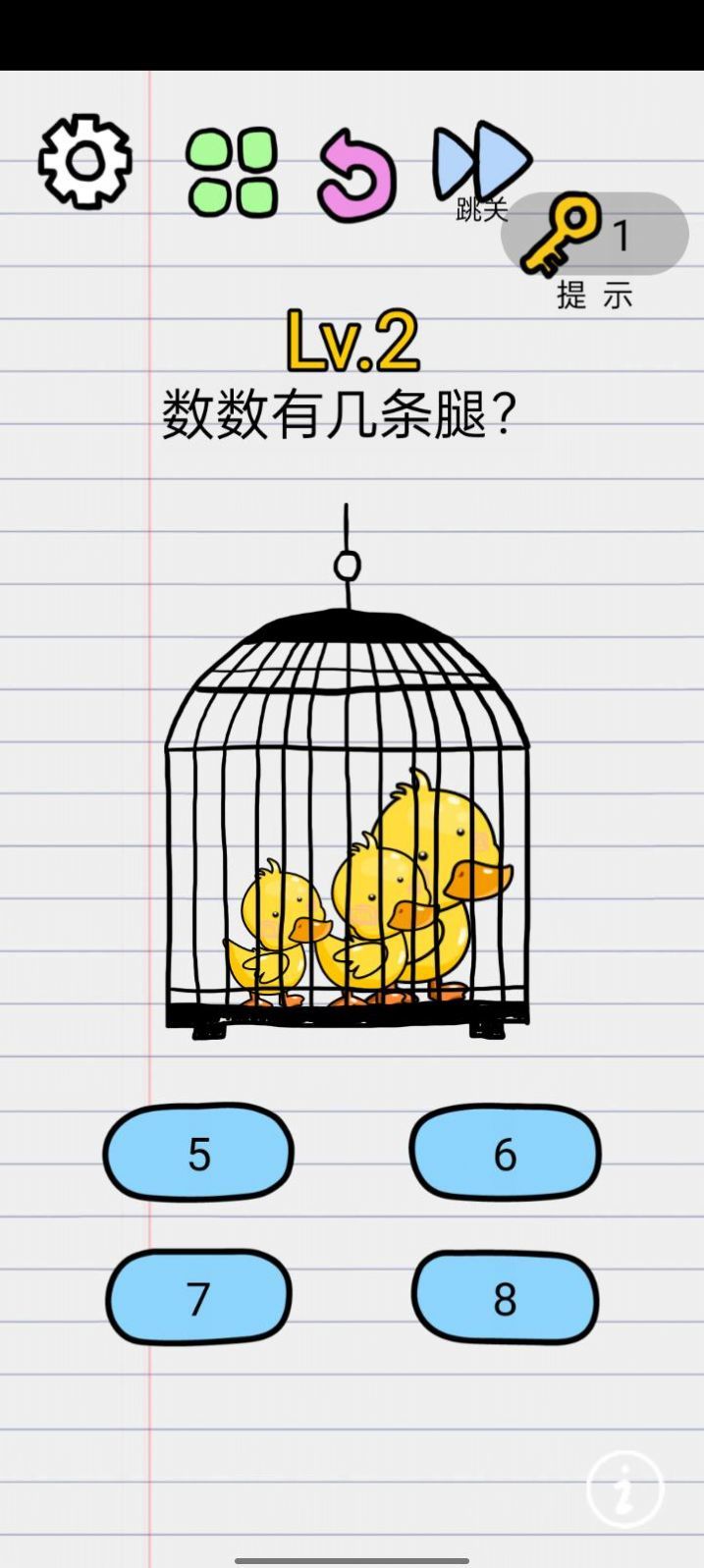Image resolution: width=704 pixels, height=1568 pixels.
Task: Tap answer 8
Action: point(505,1297)
